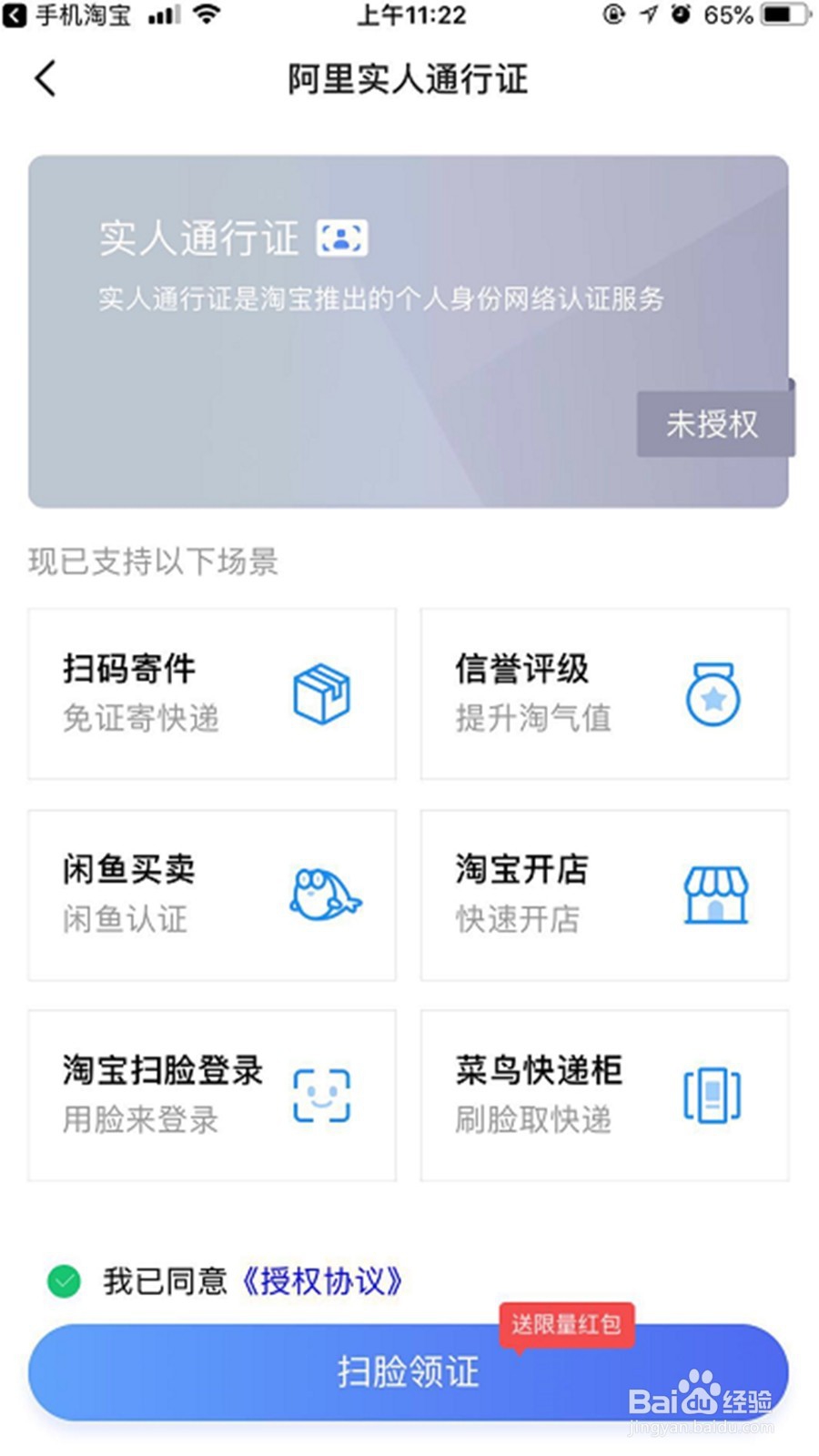Choose the 淘宝扫脸登录 card
The height and width of the screenshot is (1456, 819).
(x=212, y=1095)
